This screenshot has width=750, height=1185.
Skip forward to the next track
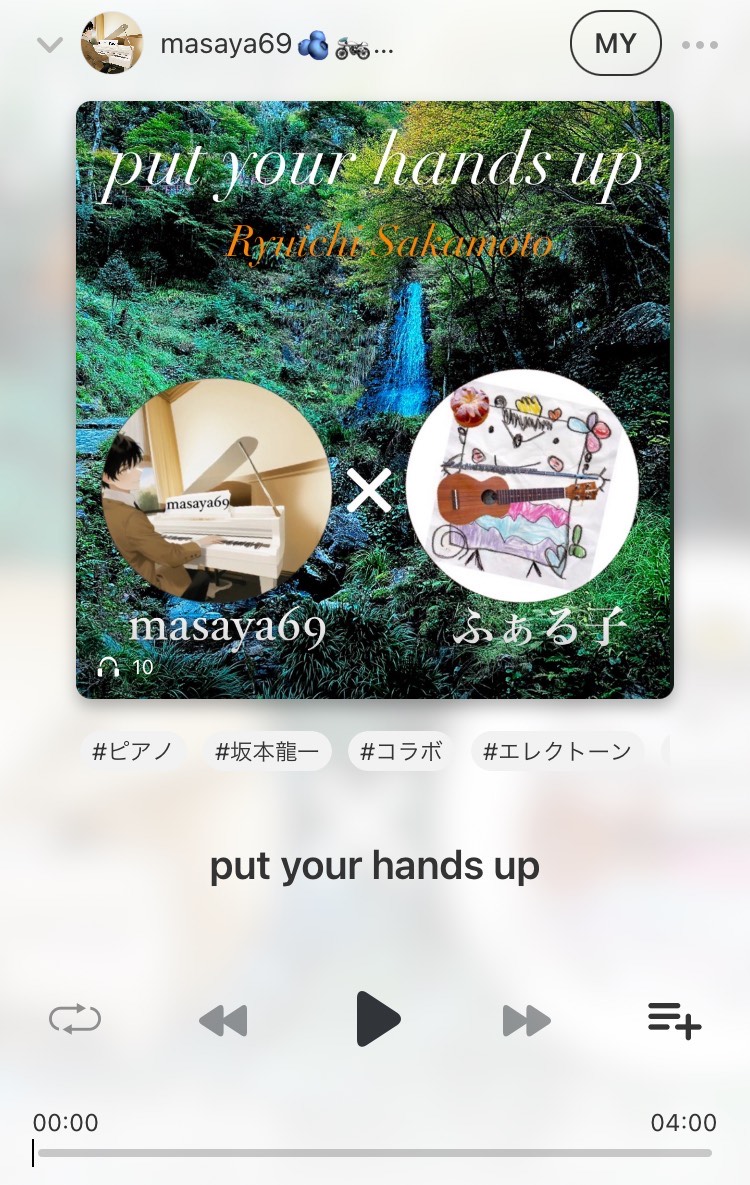pyautogui.click(x=526, y=1021)
